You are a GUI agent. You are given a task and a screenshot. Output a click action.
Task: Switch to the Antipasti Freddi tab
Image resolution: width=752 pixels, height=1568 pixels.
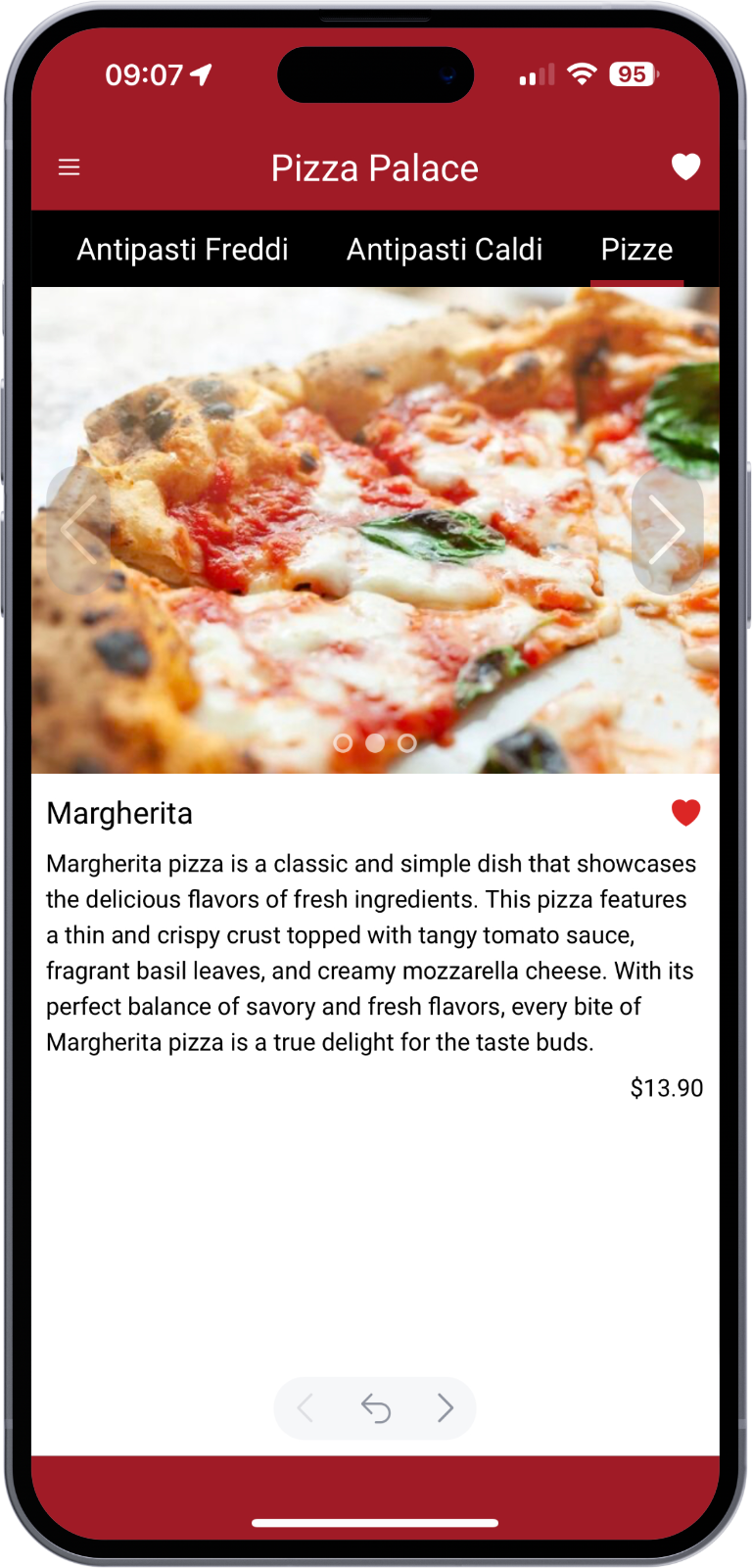pos(182,250)
